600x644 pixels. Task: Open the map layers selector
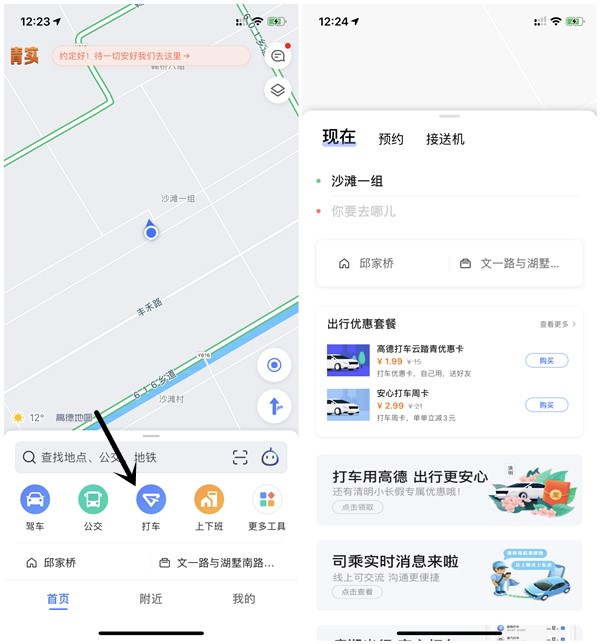[278, 91]
